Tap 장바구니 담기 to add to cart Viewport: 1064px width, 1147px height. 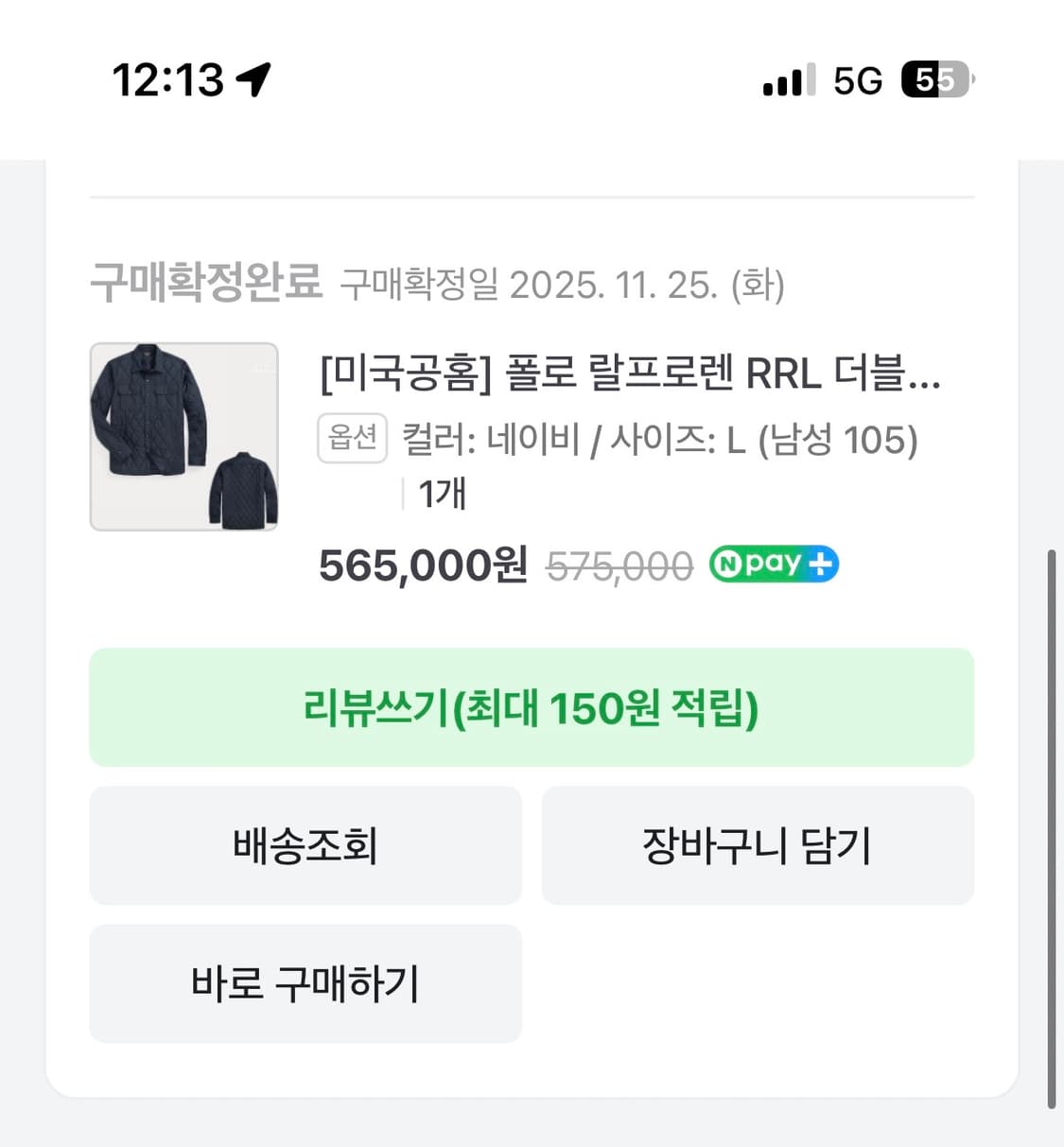[757, 845]
